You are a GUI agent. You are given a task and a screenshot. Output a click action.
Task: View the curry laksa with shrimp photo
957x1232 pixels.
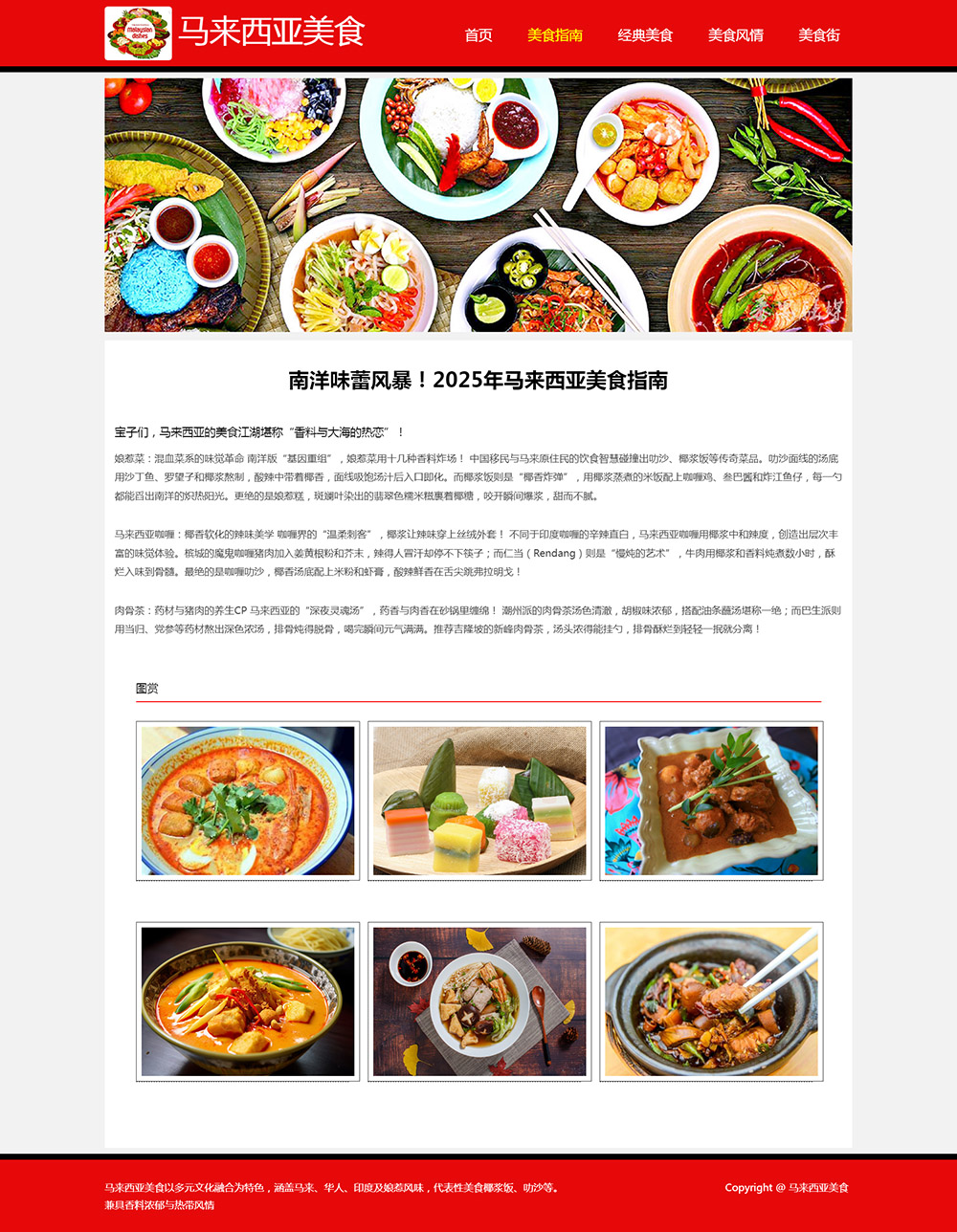(x=248, y=801)
